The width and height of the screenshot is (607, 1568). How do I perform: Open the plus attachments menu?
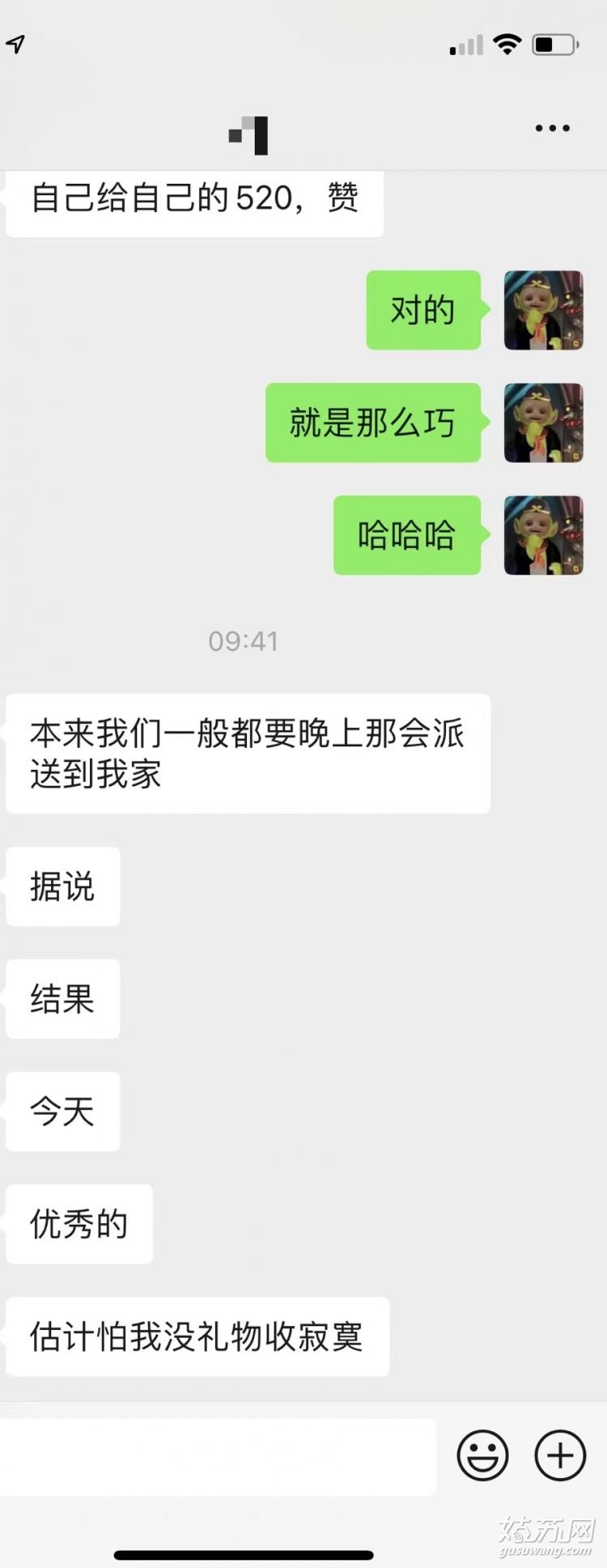point(560,1455)
